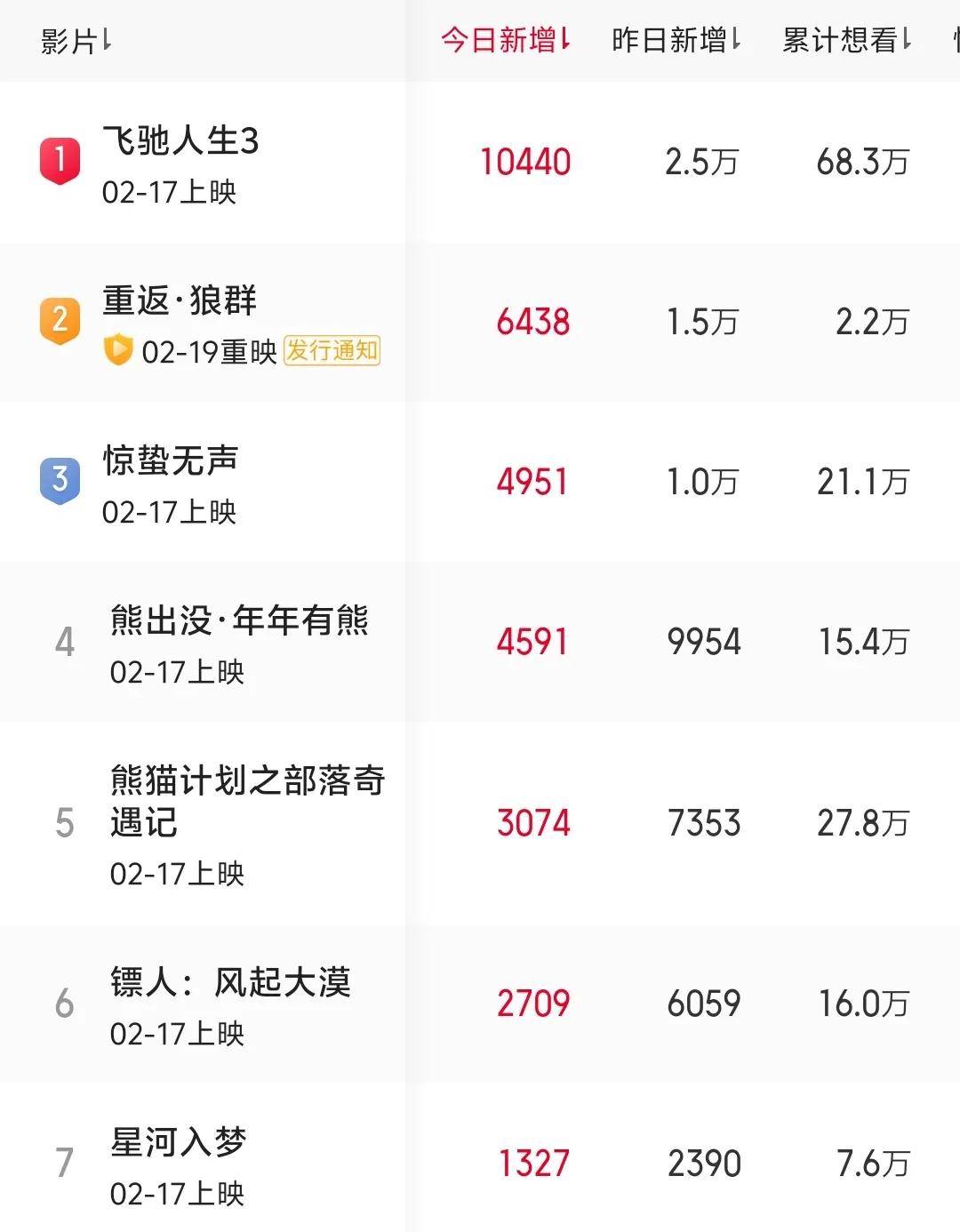View details for 惊蛰无声
Screen dimensions: 960x1232
(171, 461)
